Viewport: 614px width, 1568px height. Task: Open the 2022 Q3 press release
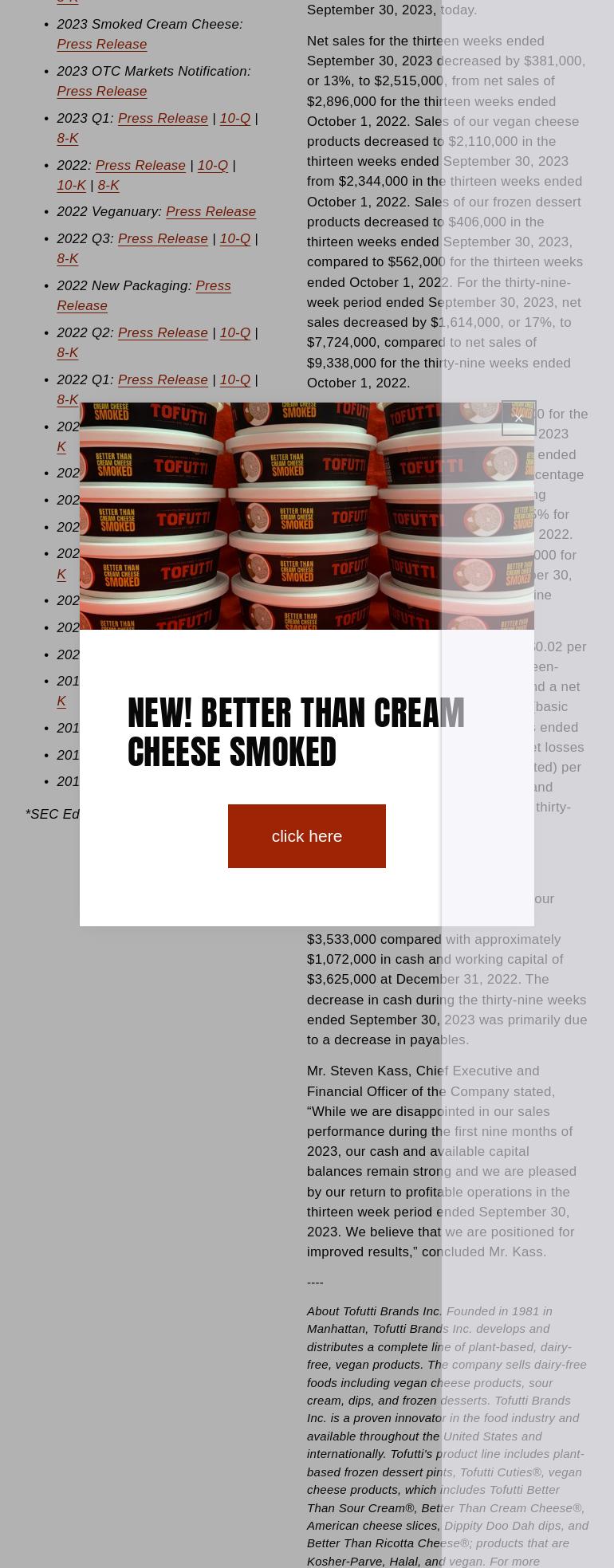tap(163, 239)
